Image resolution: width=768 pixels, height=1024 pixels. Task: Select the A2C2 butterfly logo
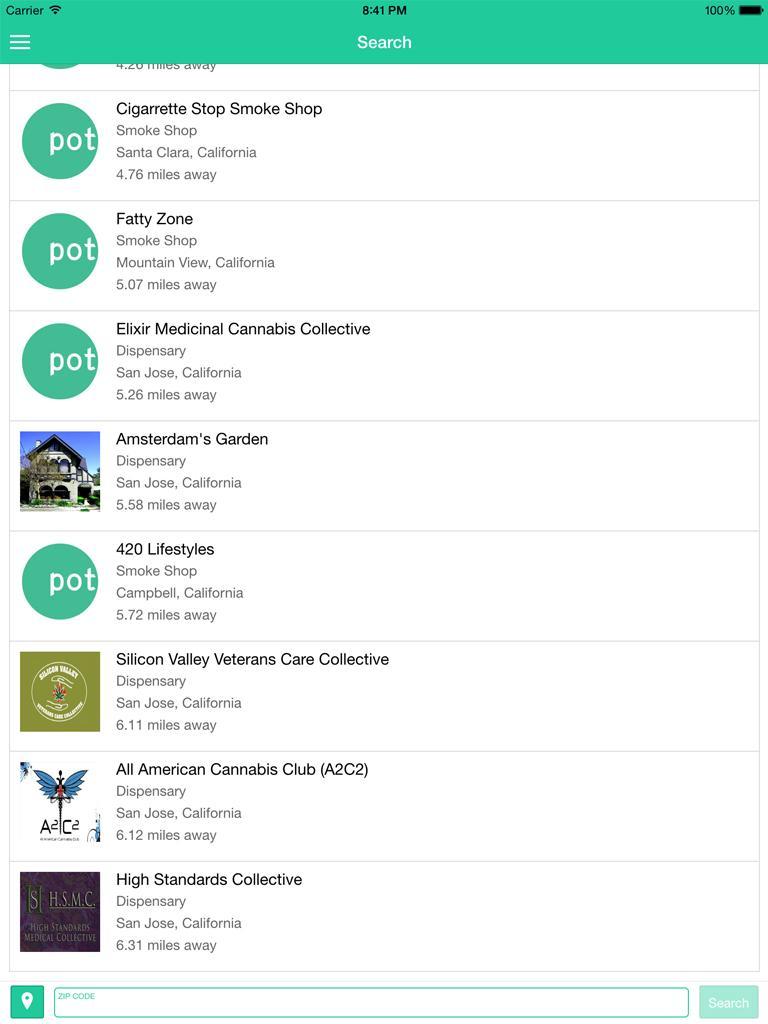pos(60,801)
